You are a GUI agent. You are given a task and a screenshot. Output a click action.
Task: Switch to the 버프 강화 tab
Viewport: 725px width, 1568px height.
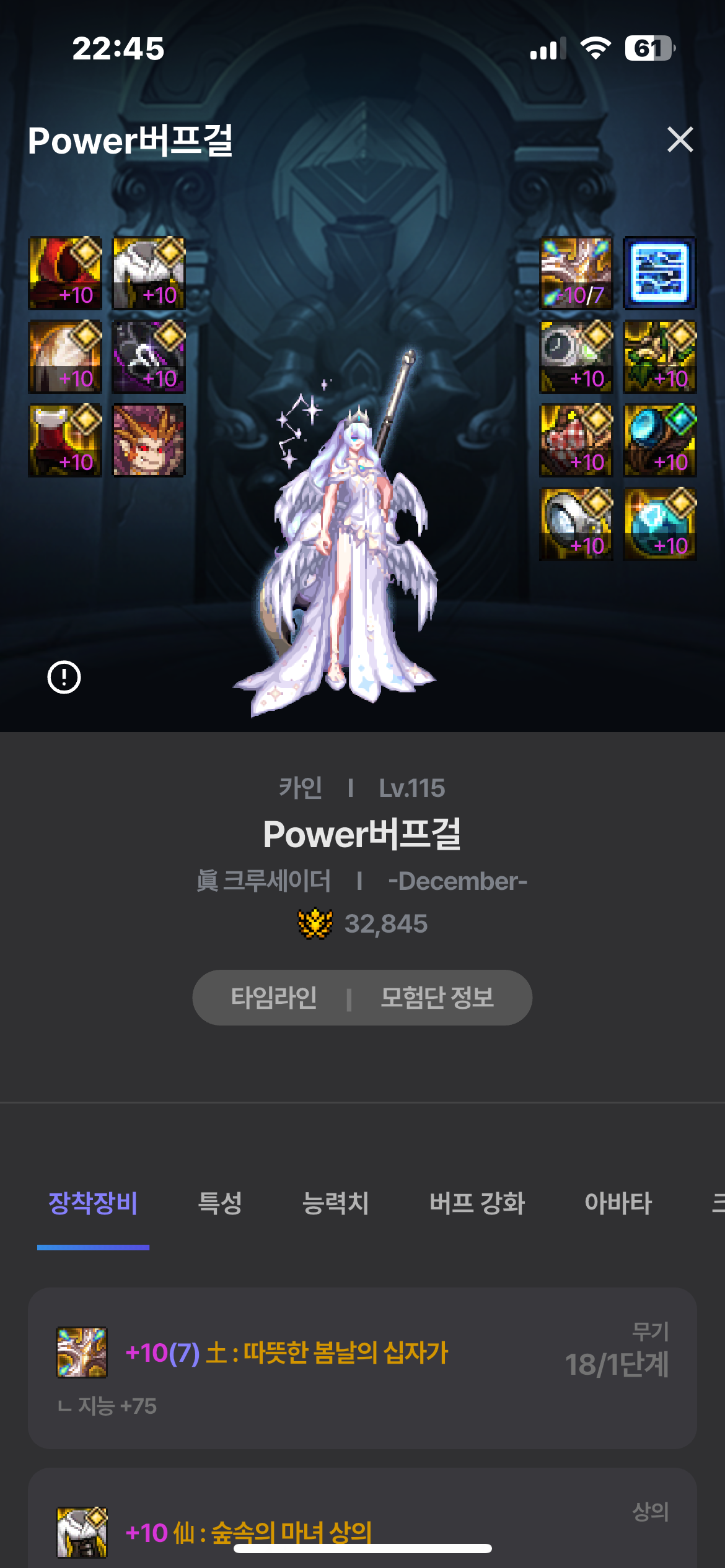[x=477, y=1203]
